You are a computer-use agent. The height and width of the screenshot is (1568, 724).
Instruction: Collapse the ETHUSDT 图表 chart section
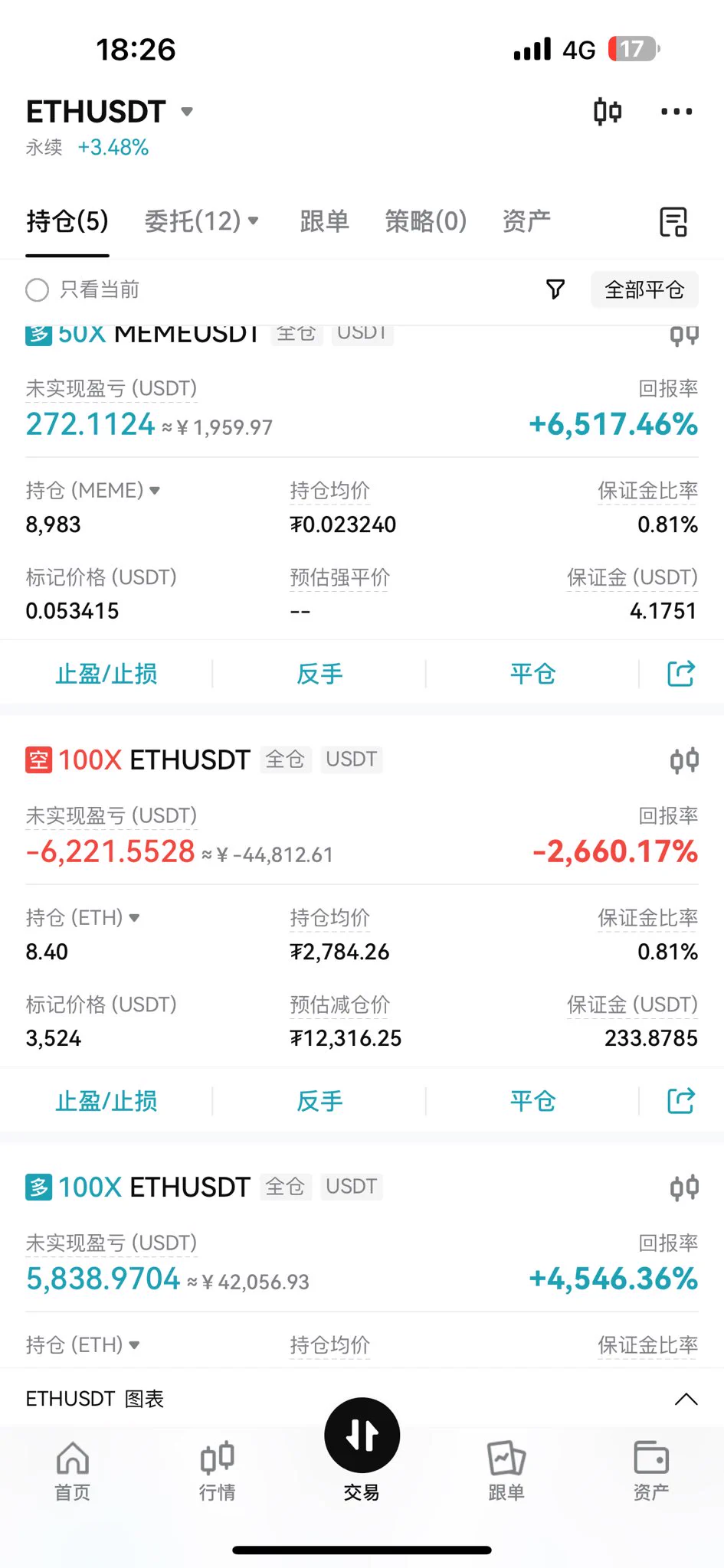(685, 1398)
